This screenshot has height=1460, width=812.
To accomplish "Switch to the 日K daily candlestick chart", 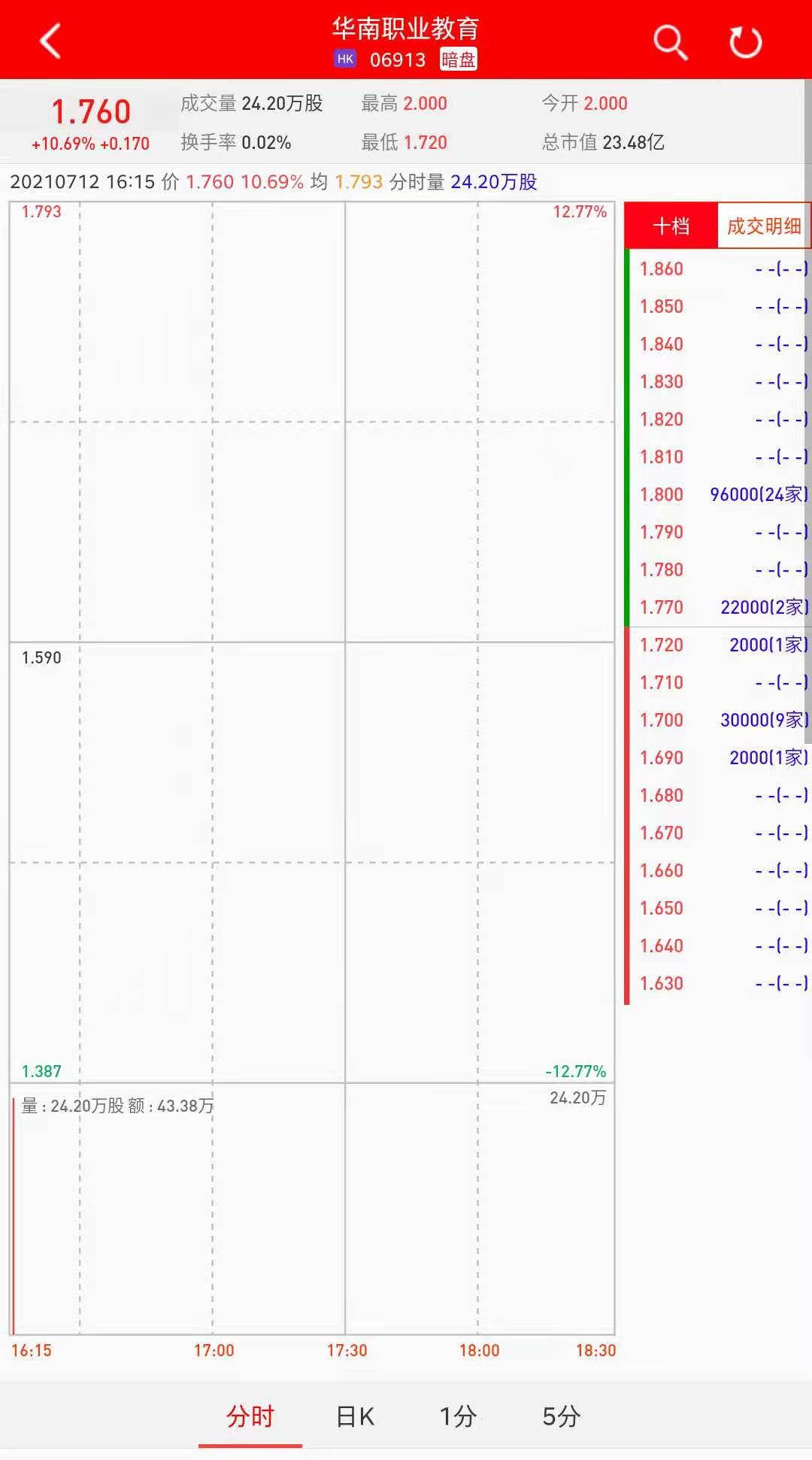I will point(355,1417).
